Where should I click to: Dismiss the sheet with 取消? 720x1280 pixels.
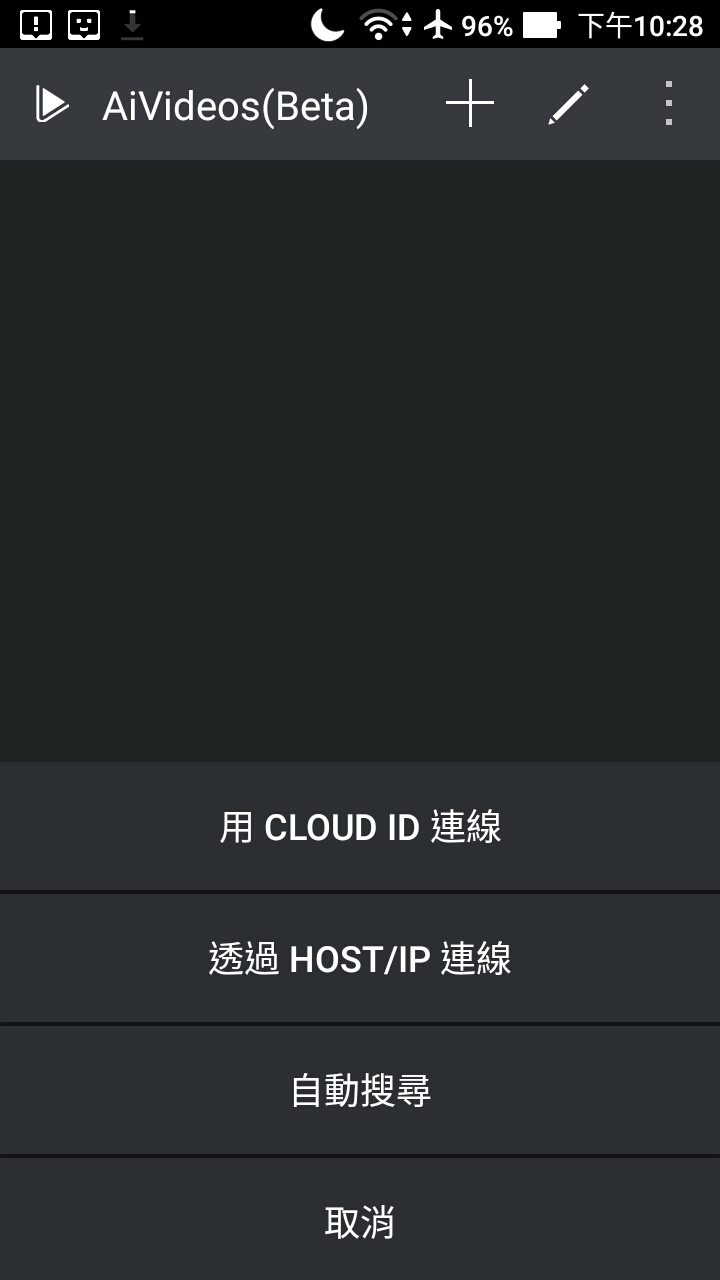coord(360,1221)
